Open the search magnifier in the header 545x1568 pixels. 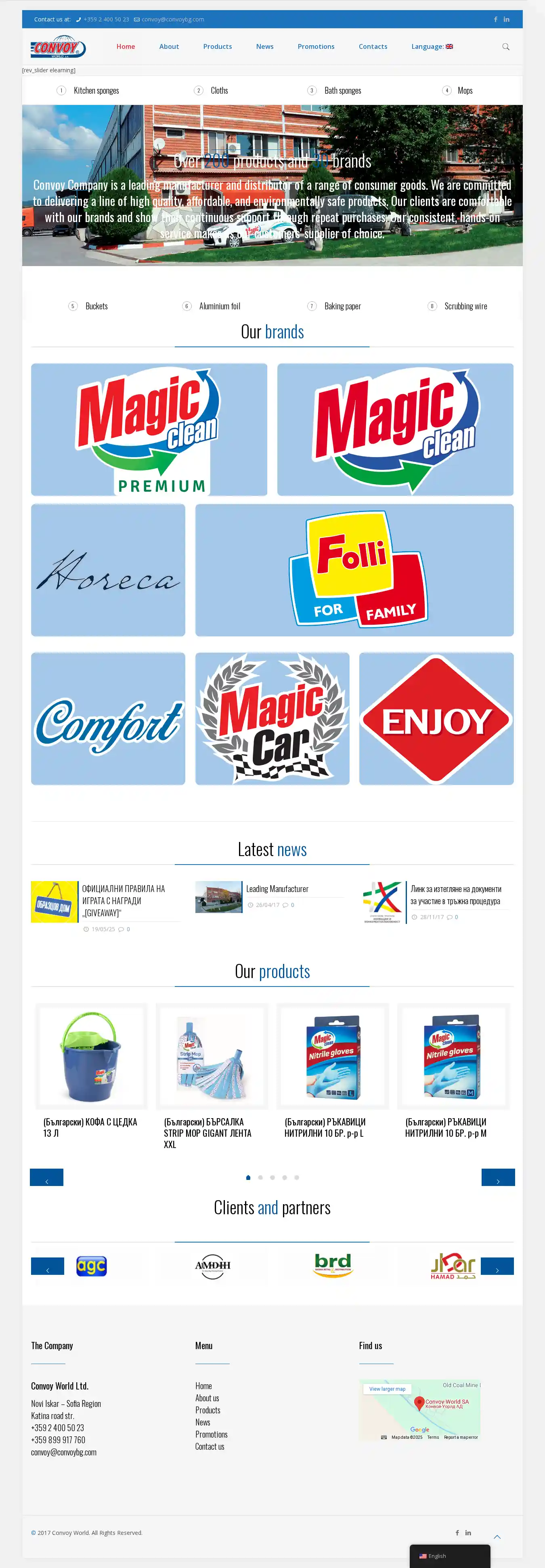[505, 47]
